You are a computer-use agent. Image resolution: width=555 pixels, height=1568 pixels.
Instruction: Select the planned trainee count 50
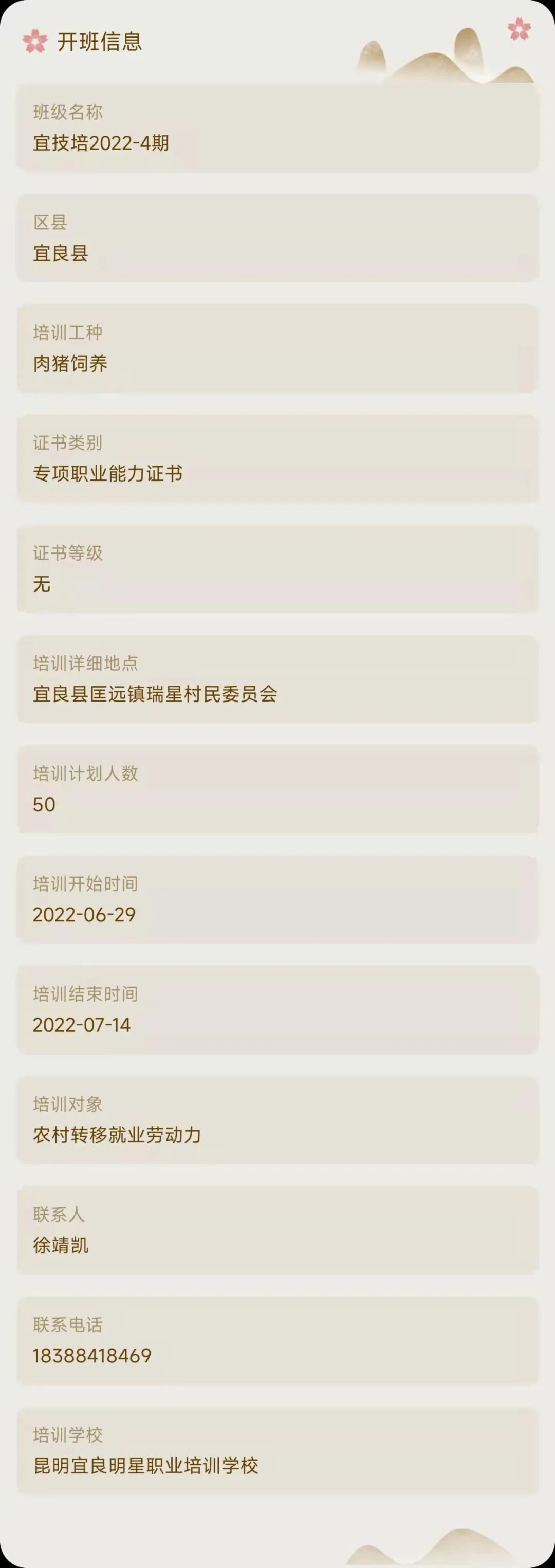click(44, 803)
